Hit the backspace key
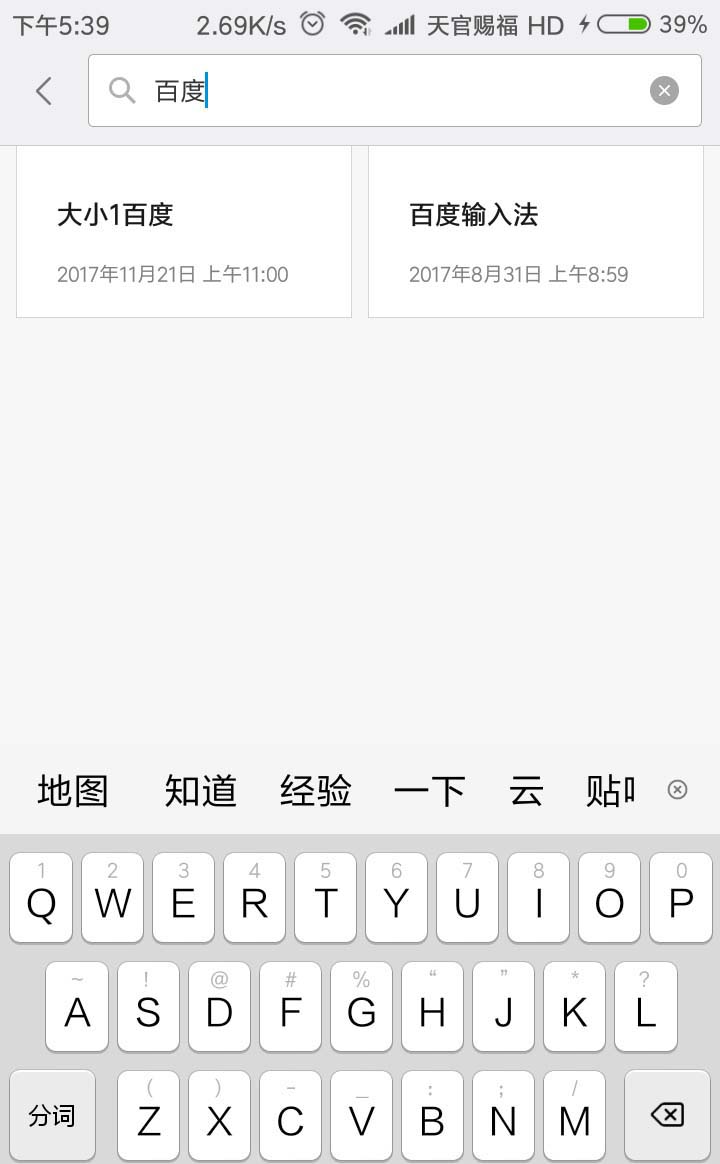 pos(666,1115)
